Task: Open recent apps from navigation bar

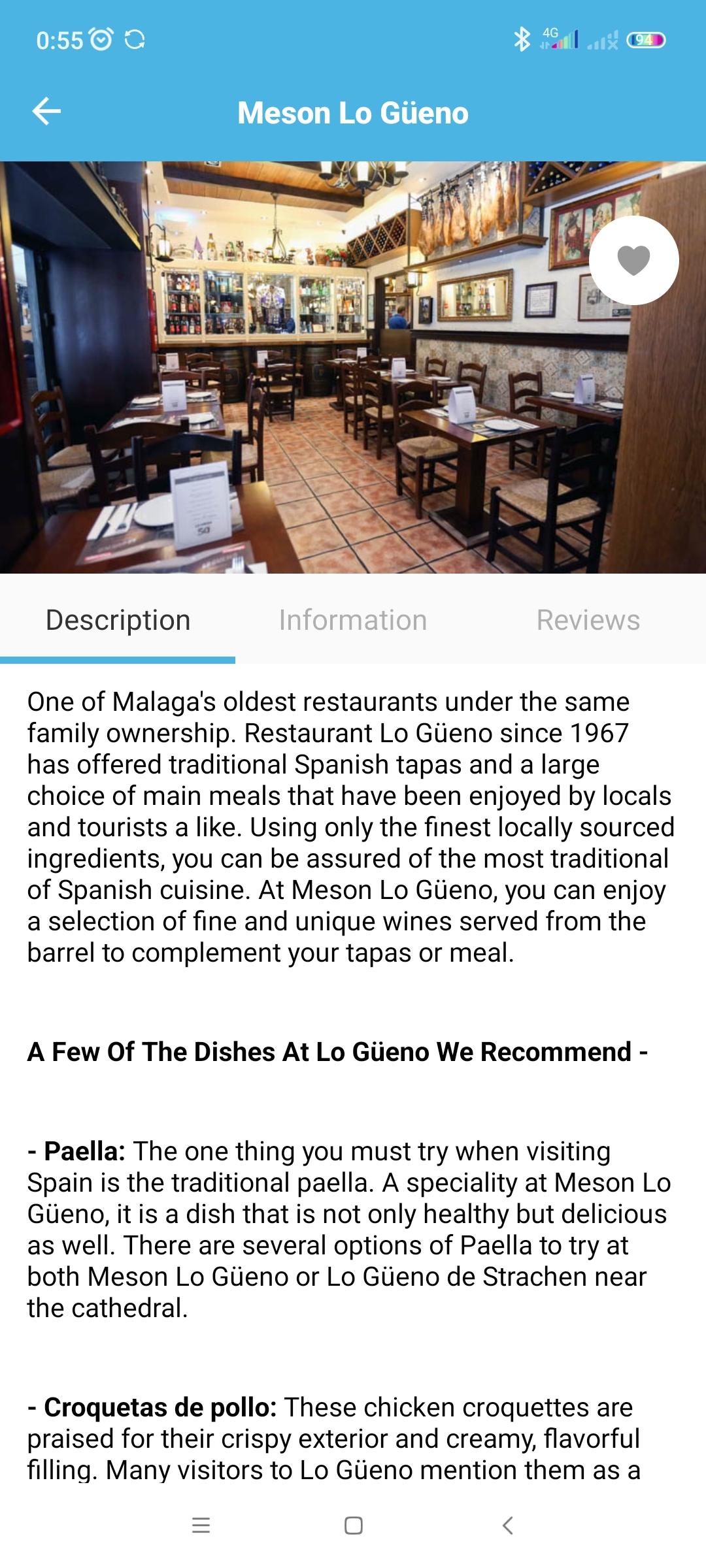Action: (201, 1526)
